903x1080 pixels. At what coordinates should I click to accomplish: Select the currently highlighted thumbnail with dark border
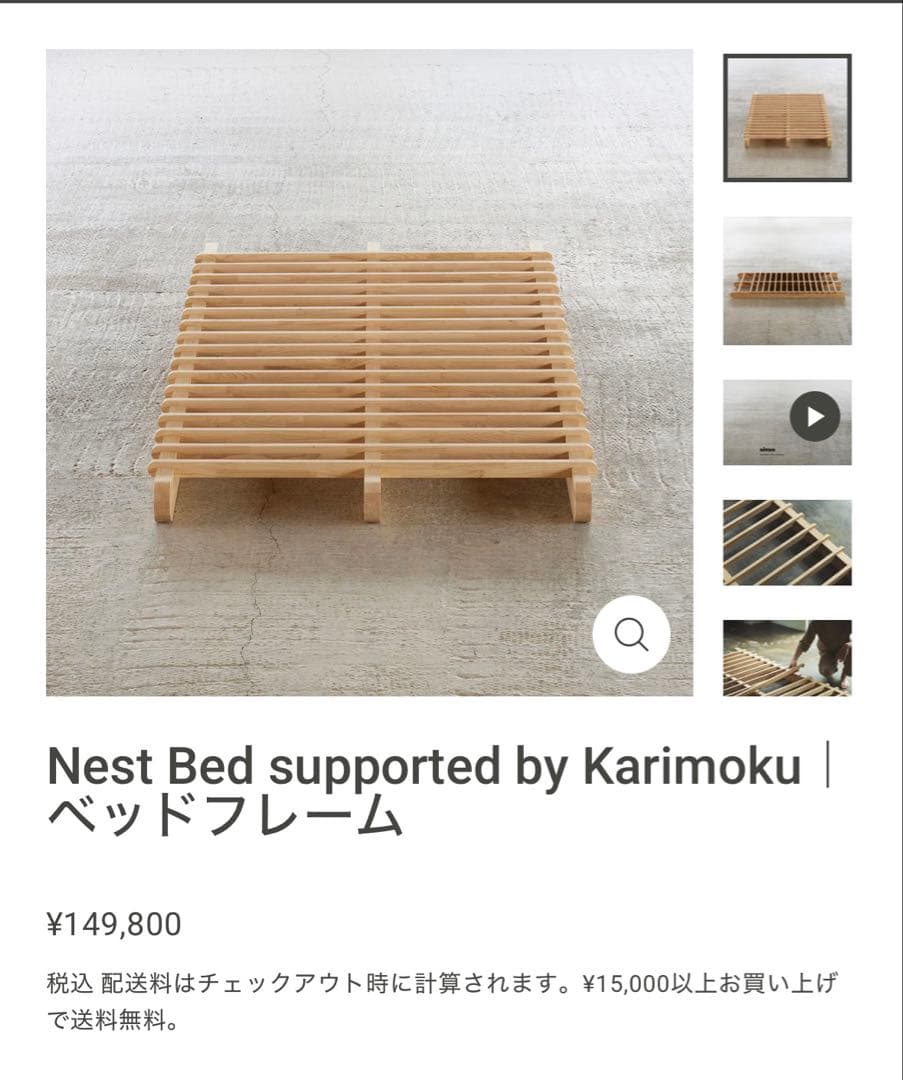point(789,111)
